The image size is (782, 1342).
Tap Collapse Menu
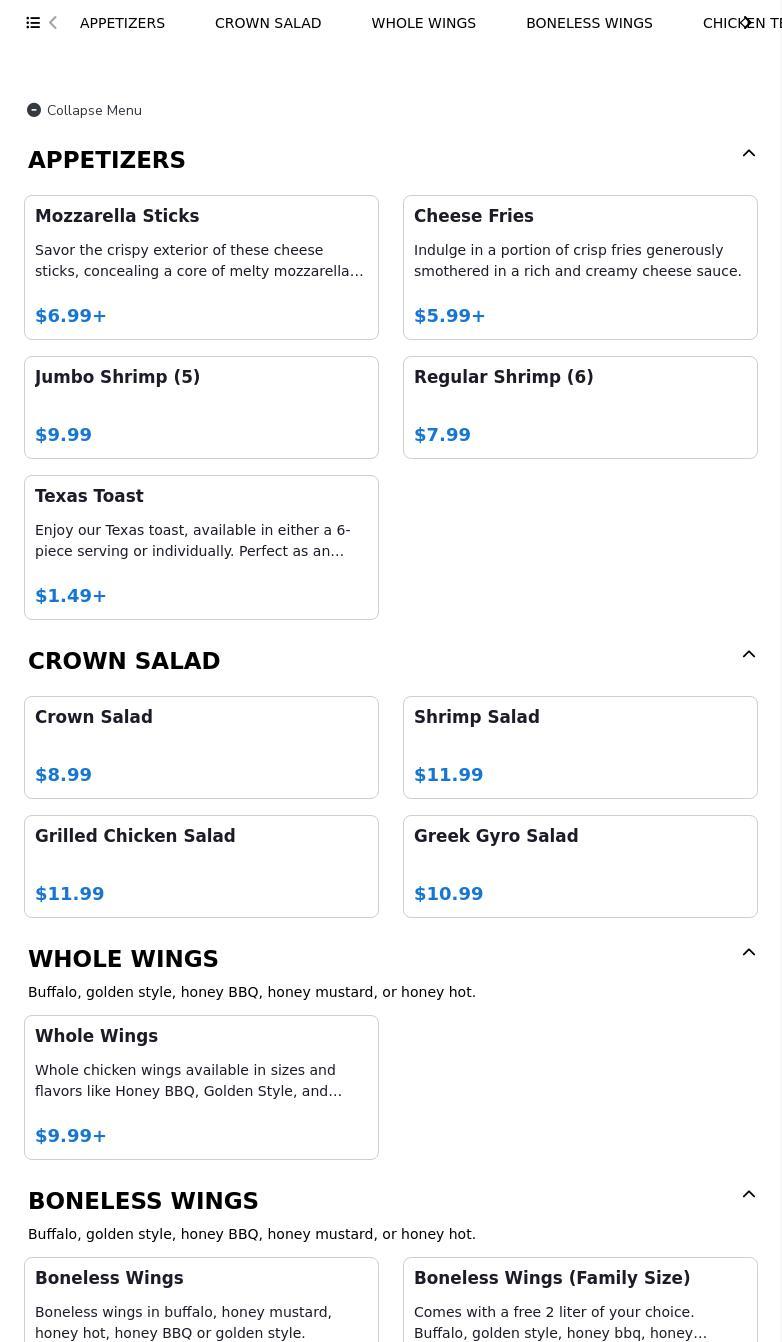84,110
